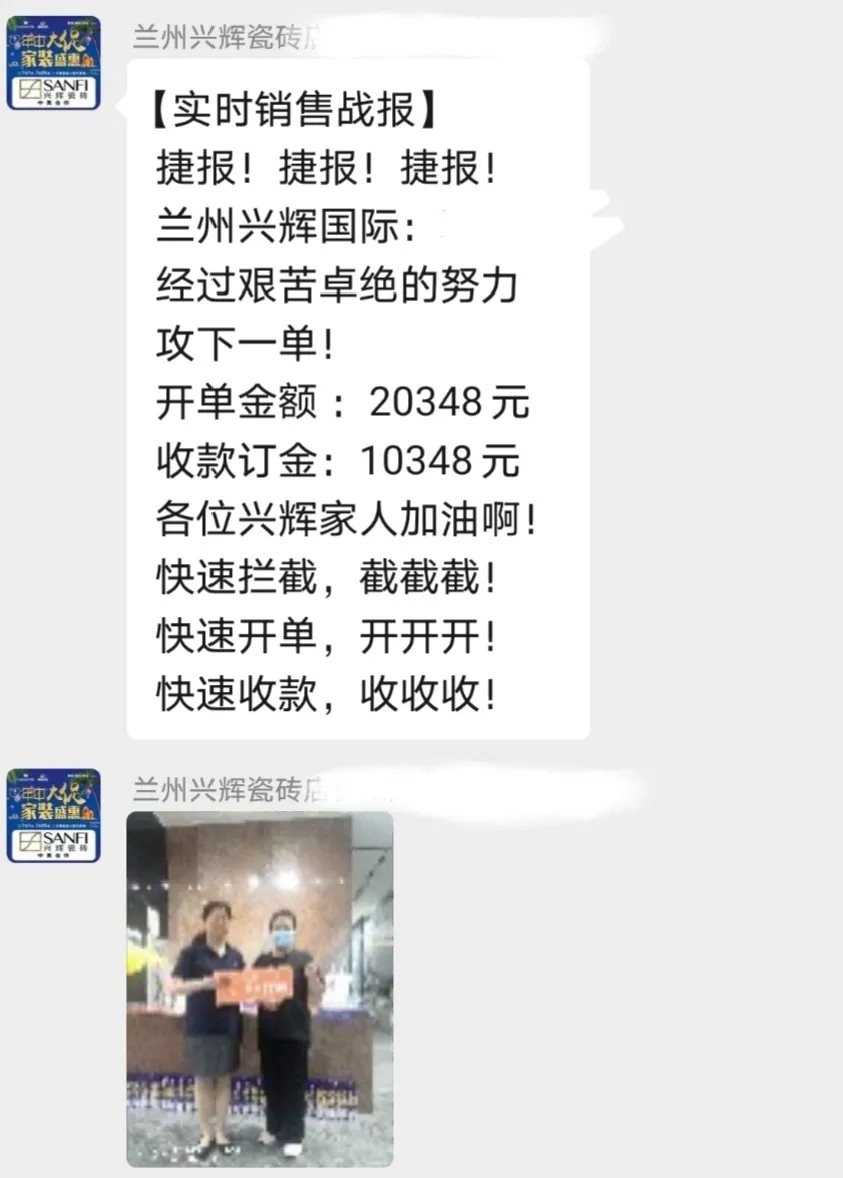The width and height of the screenshot is (843, 1178).
Task: Open sender's avatar beside the photo message
Action: coord(53,815)
